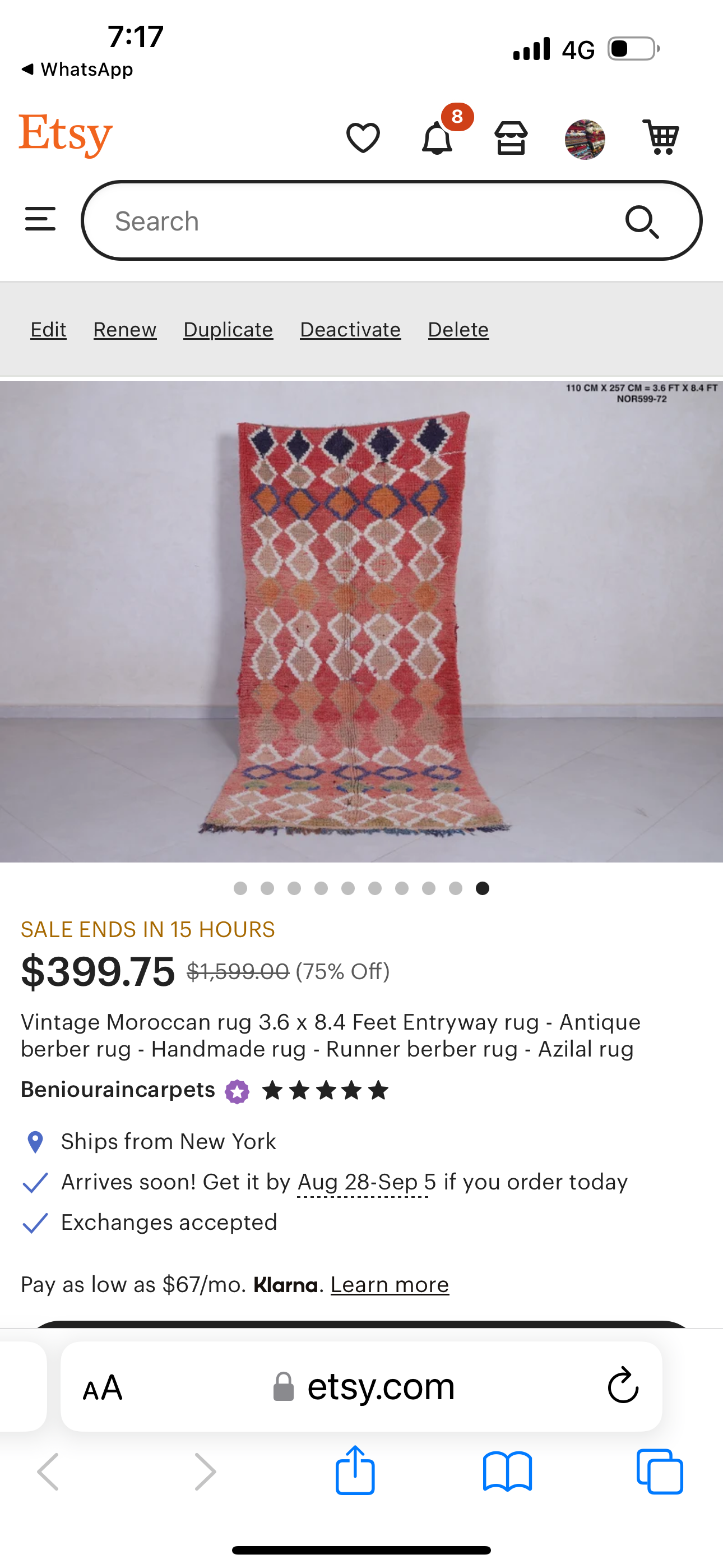723x1568 pixels.
Task: Open the Beniouraincarpets shop
Action: [x=118, y=1090]
